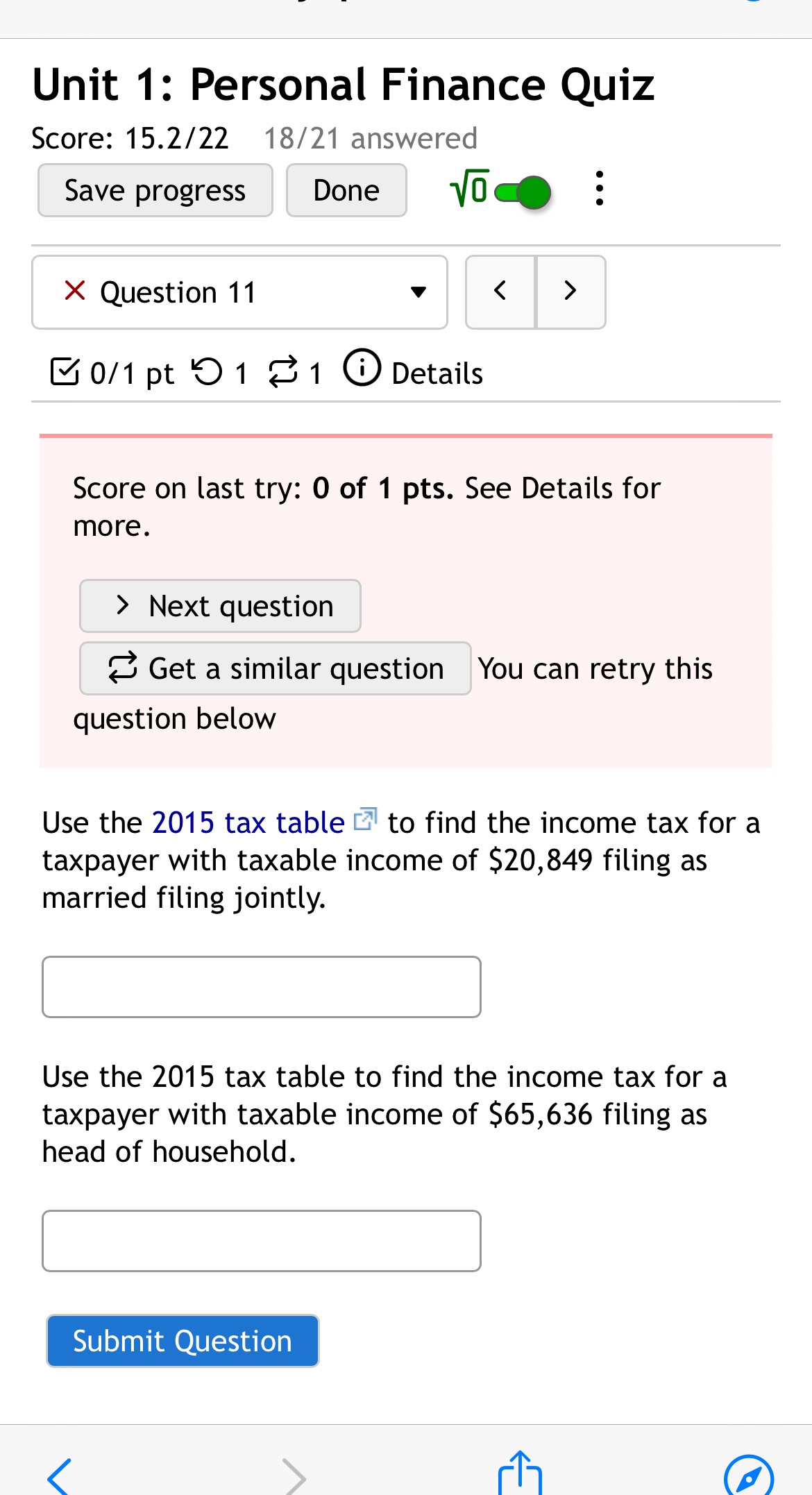The width and height of the screenshot is (812, 1495).
Task: Get a similar question
Action: pyautogui.click(x=275, y=668)
